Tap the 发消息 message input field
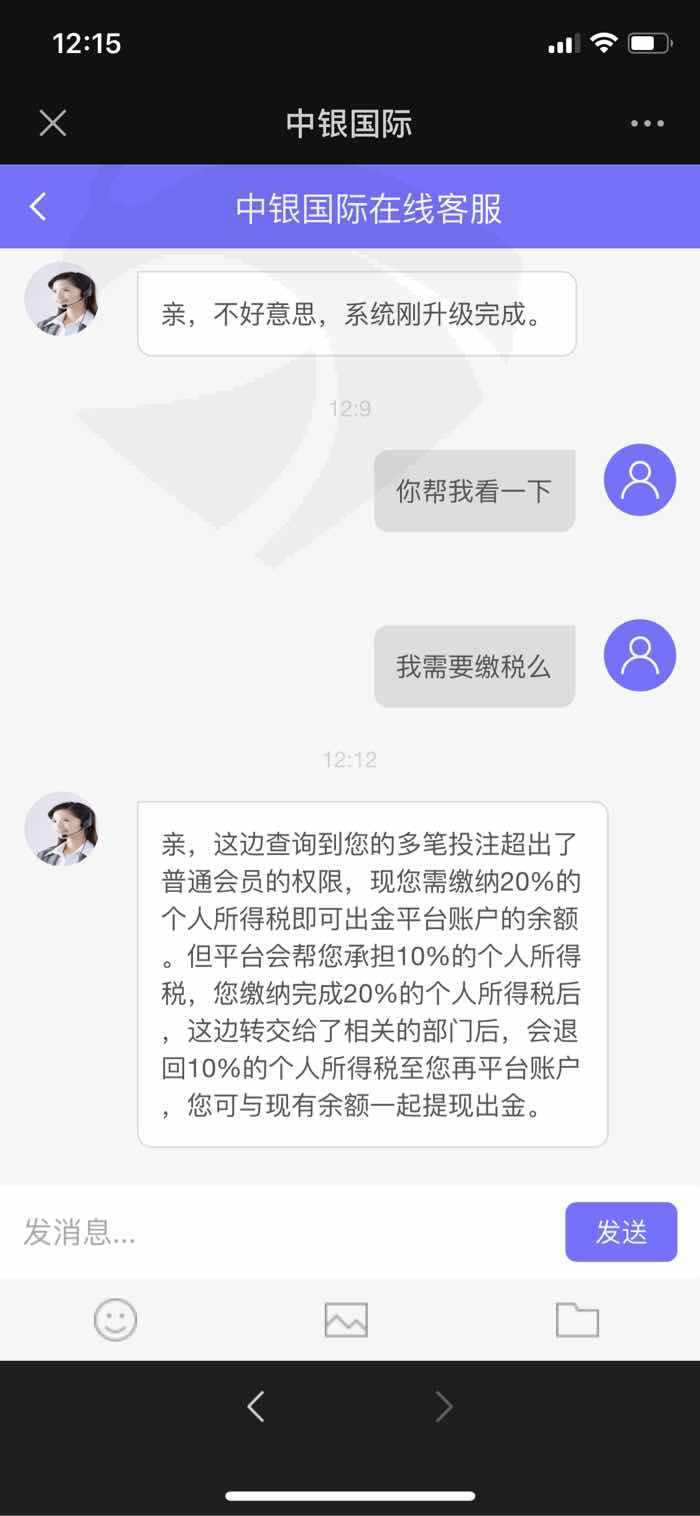The image size is (700, 1516). coord(285,1232)
